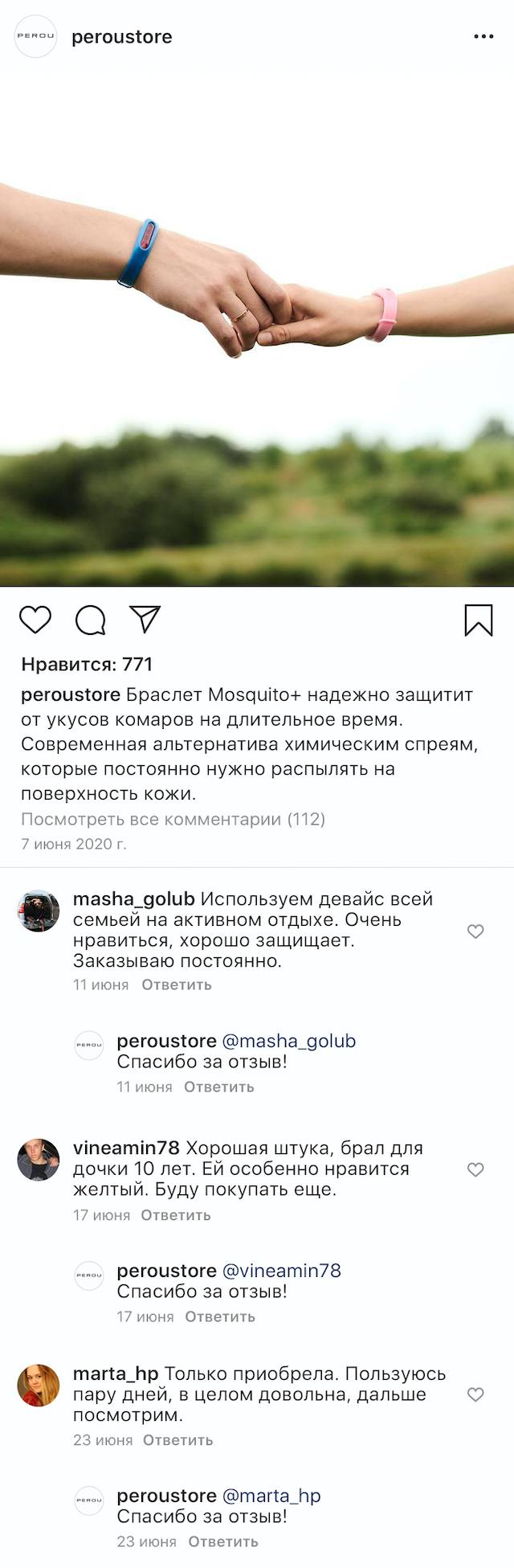
Task: Open the post overflow menu
Action: click(x=483, y=37)
